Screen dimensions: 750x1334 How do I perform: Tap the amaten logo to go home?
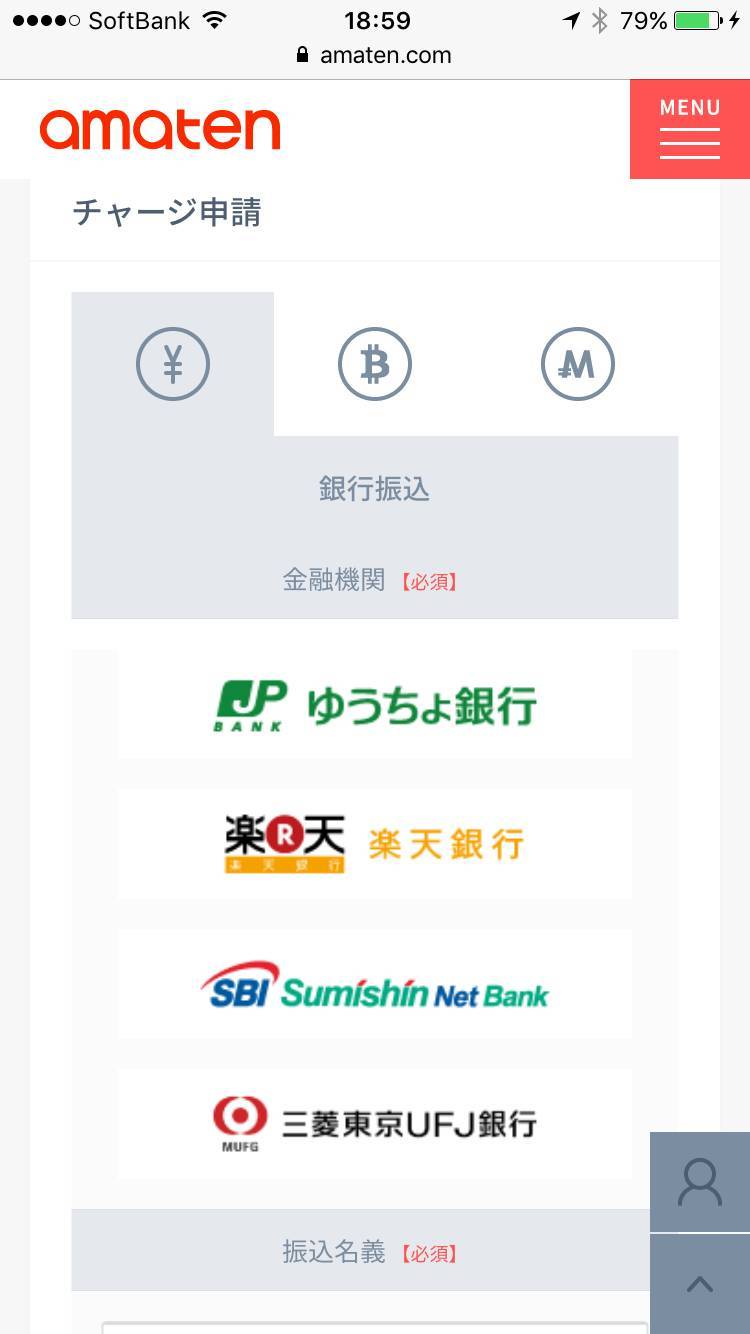pyautogui.click(x=160, y=130)
